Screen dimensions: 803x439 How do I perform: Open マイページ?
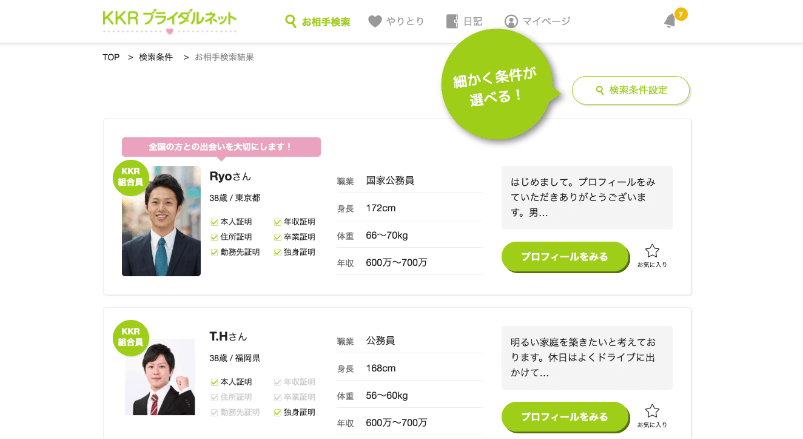pyautogui.click(x=537, y=21)
